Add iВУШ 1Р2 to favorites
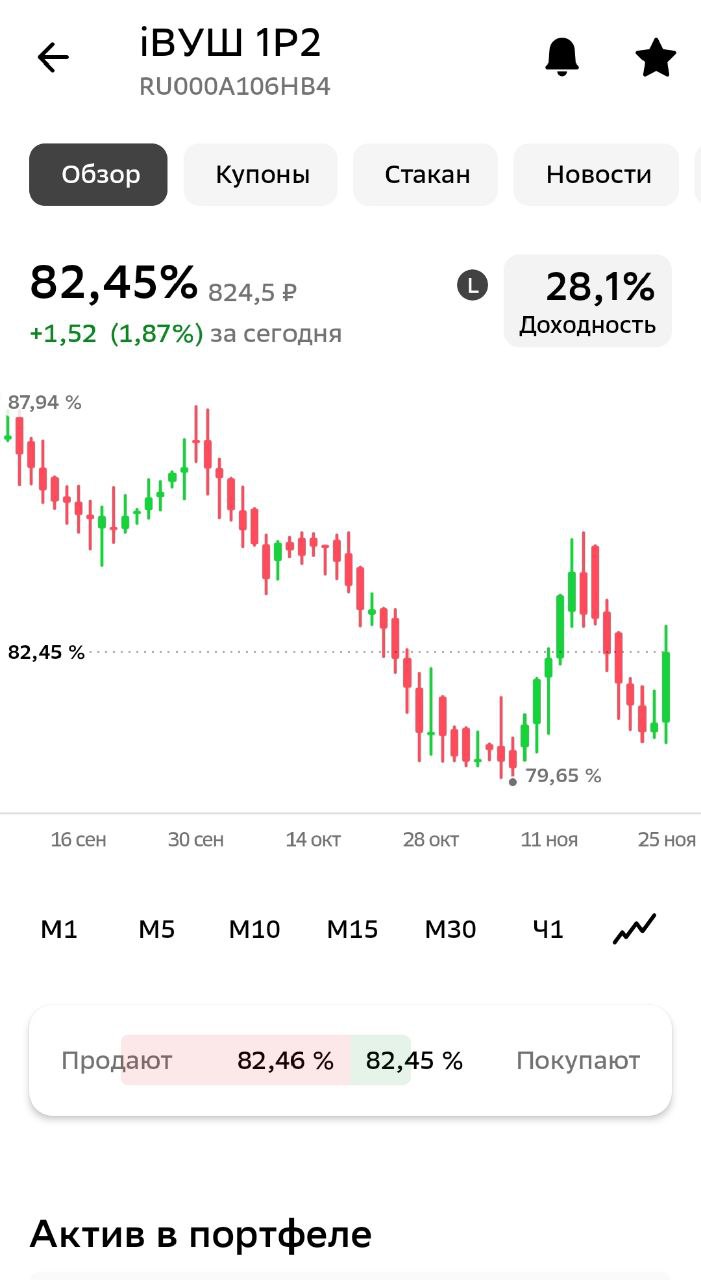The image size is (701, 1280). pos(656,58)
